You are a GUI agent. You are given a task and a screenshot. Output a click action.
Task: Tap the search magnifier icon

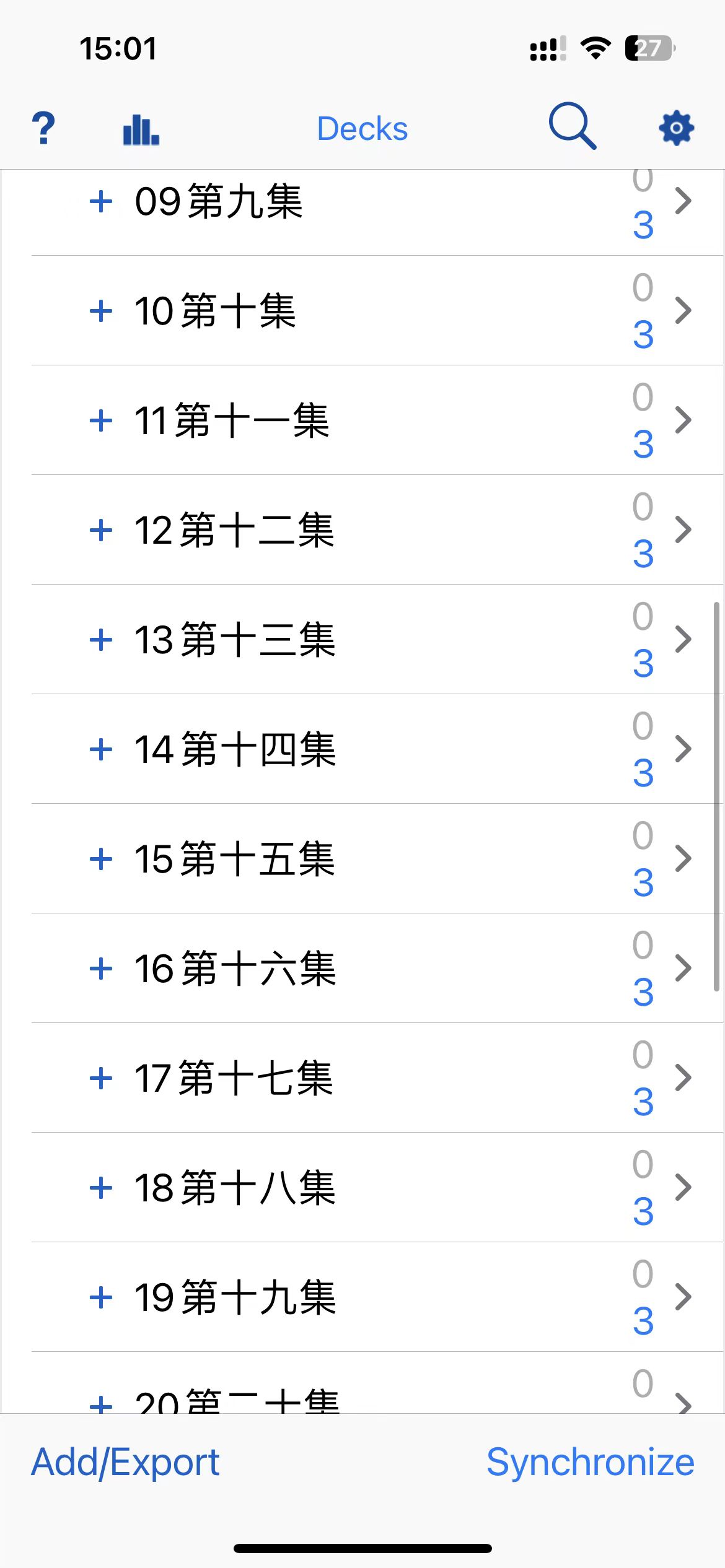coord(573,126)
